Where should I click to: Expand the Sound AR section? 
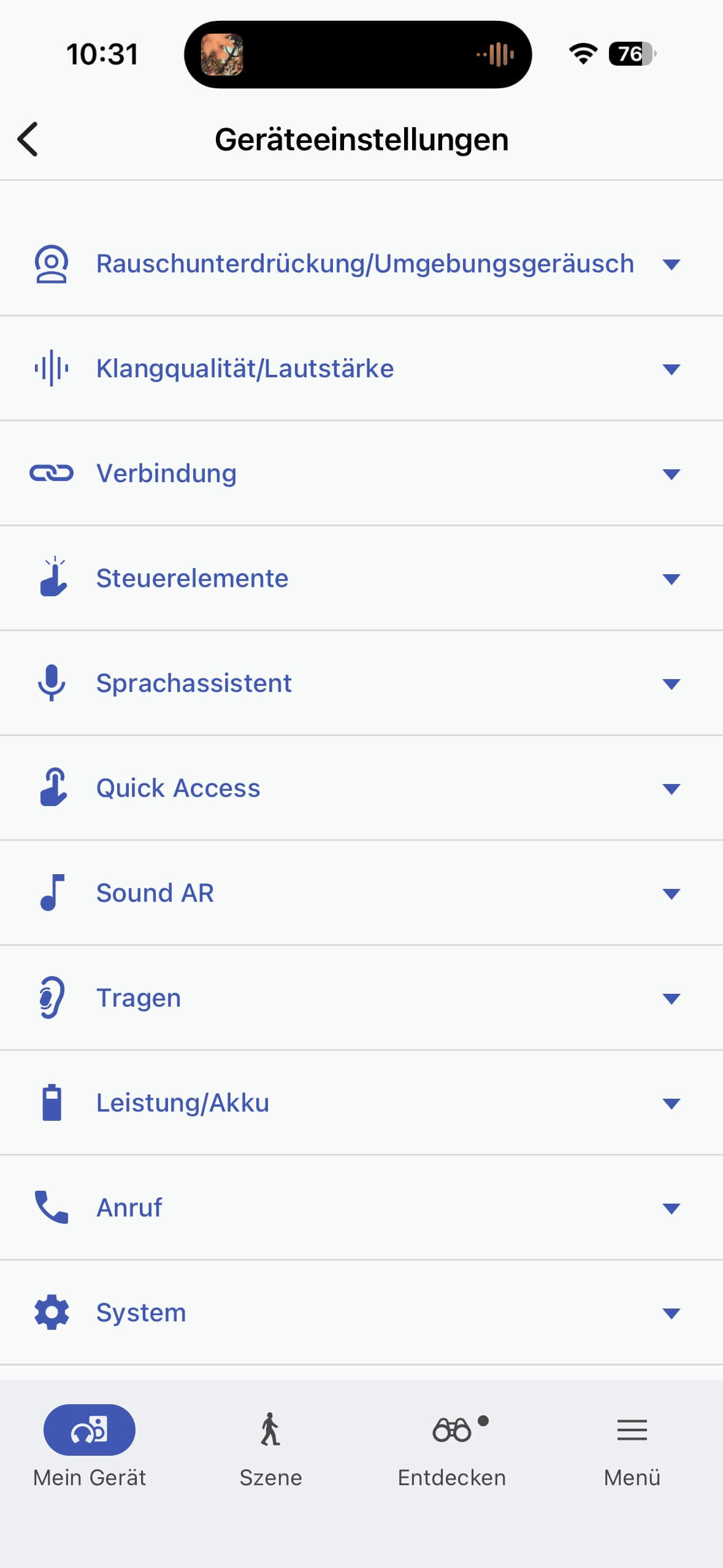[x=361, y=893]
